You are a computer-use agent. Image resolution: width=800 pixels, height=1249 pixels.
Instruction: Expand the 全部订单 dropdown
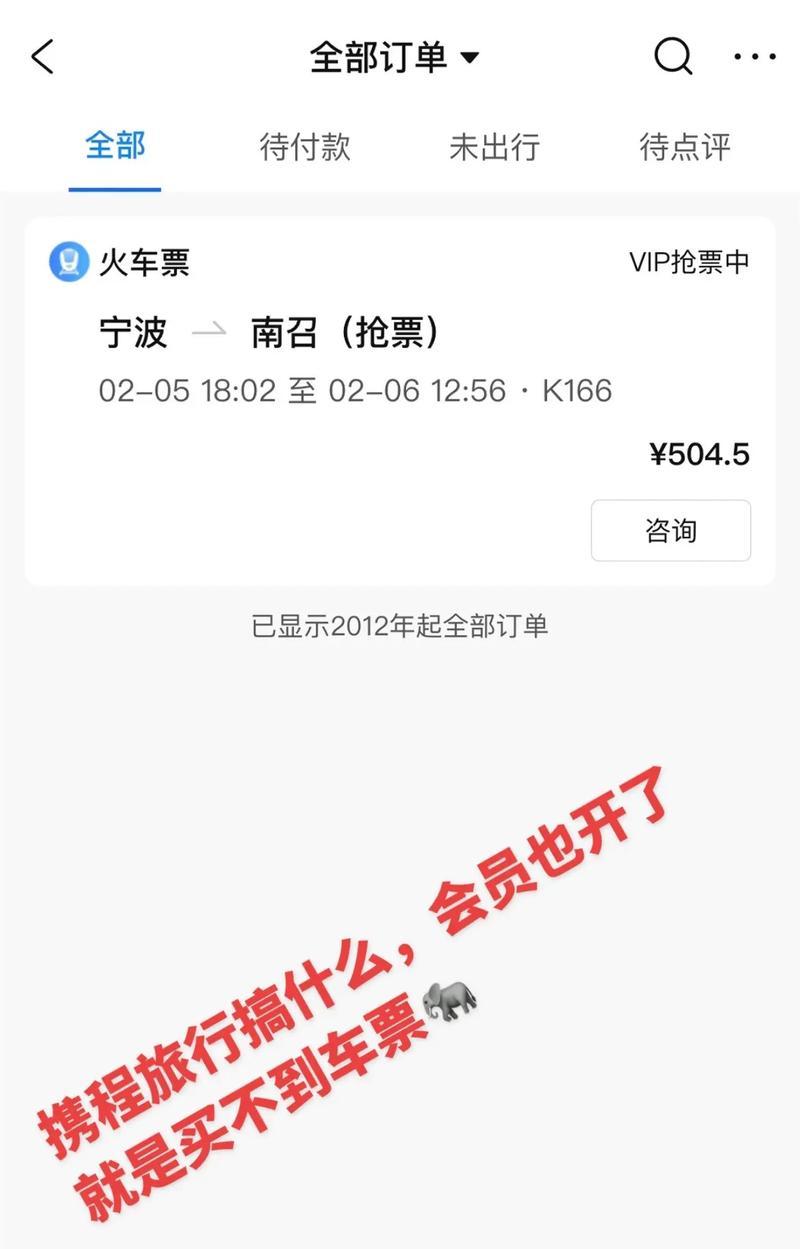(x=395, y=57)
